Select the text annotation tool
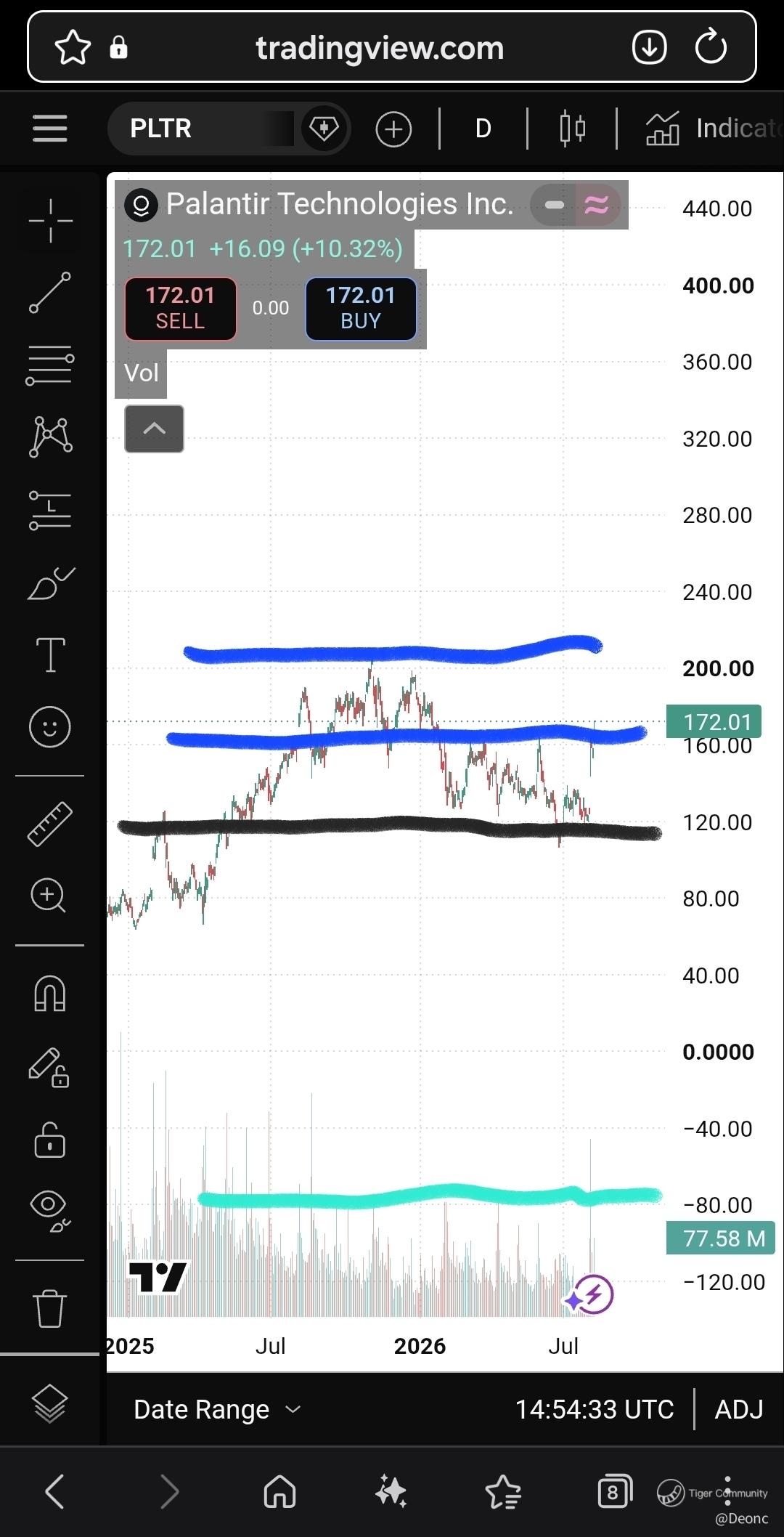Viewport: 784px width, 1537px height. [50, 654]
